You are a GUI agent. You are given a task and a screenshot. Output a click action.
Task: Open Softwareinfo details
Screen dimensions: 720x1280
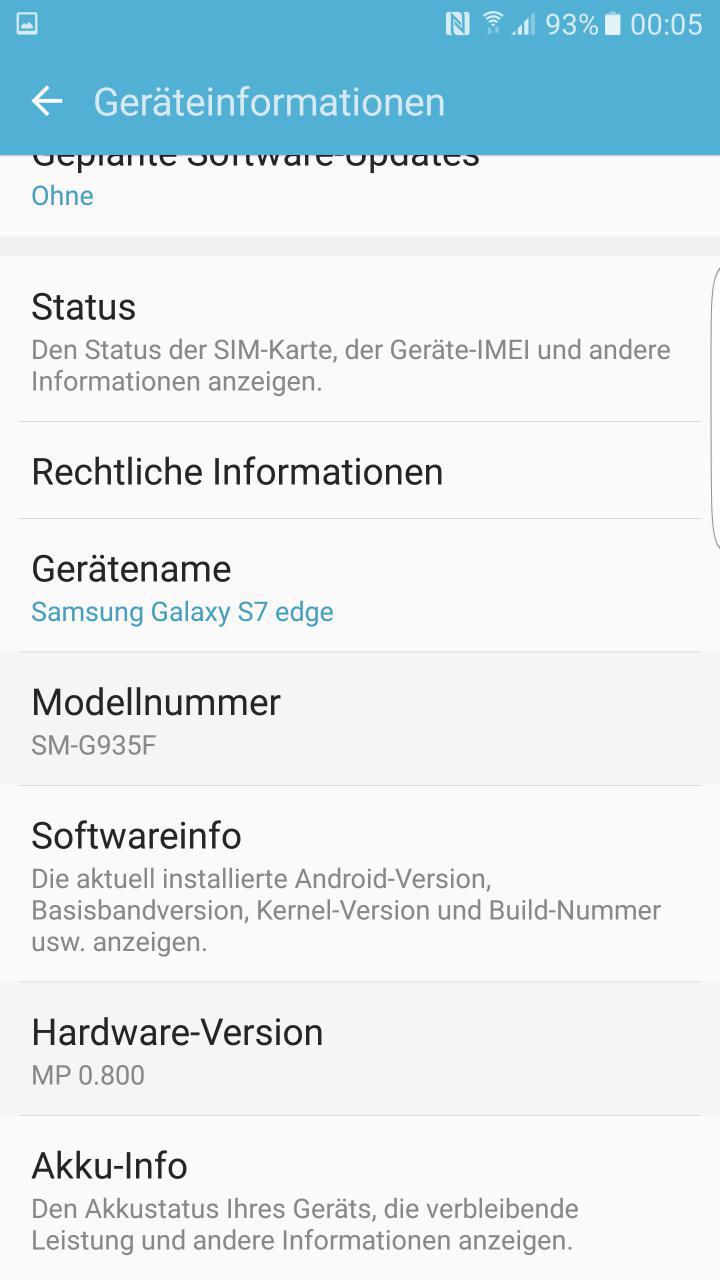pos(360,884)
